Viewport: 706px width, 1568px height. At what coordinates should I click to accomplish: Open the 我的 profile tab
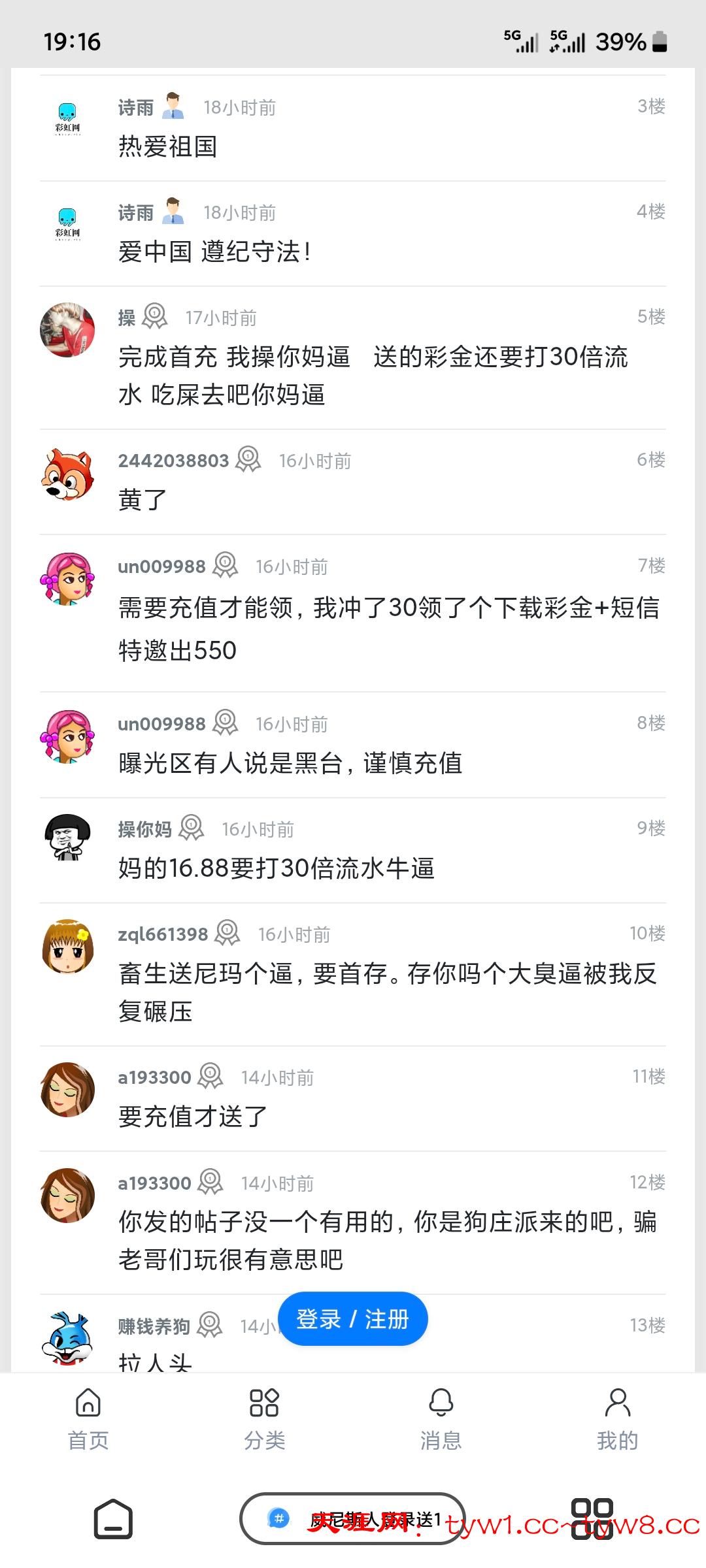pos(617,1416)
